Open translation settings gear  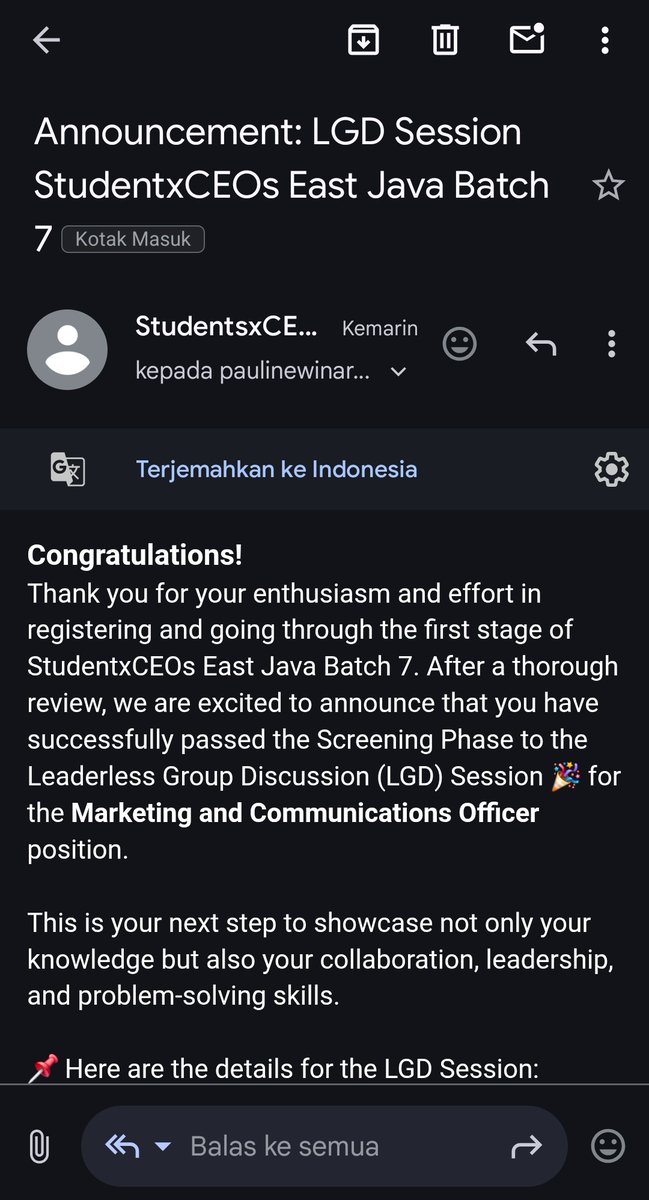coord(611,469)
